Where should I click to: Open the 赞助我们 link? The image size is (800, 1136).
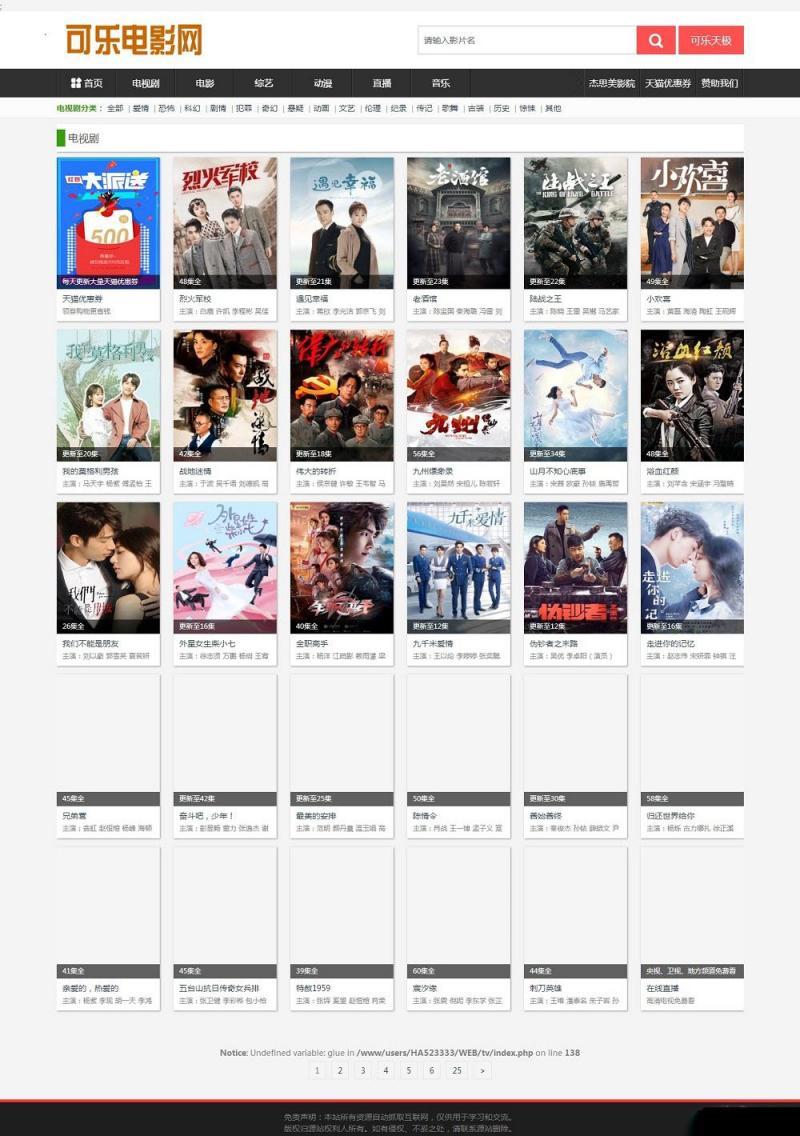(719, 83)
